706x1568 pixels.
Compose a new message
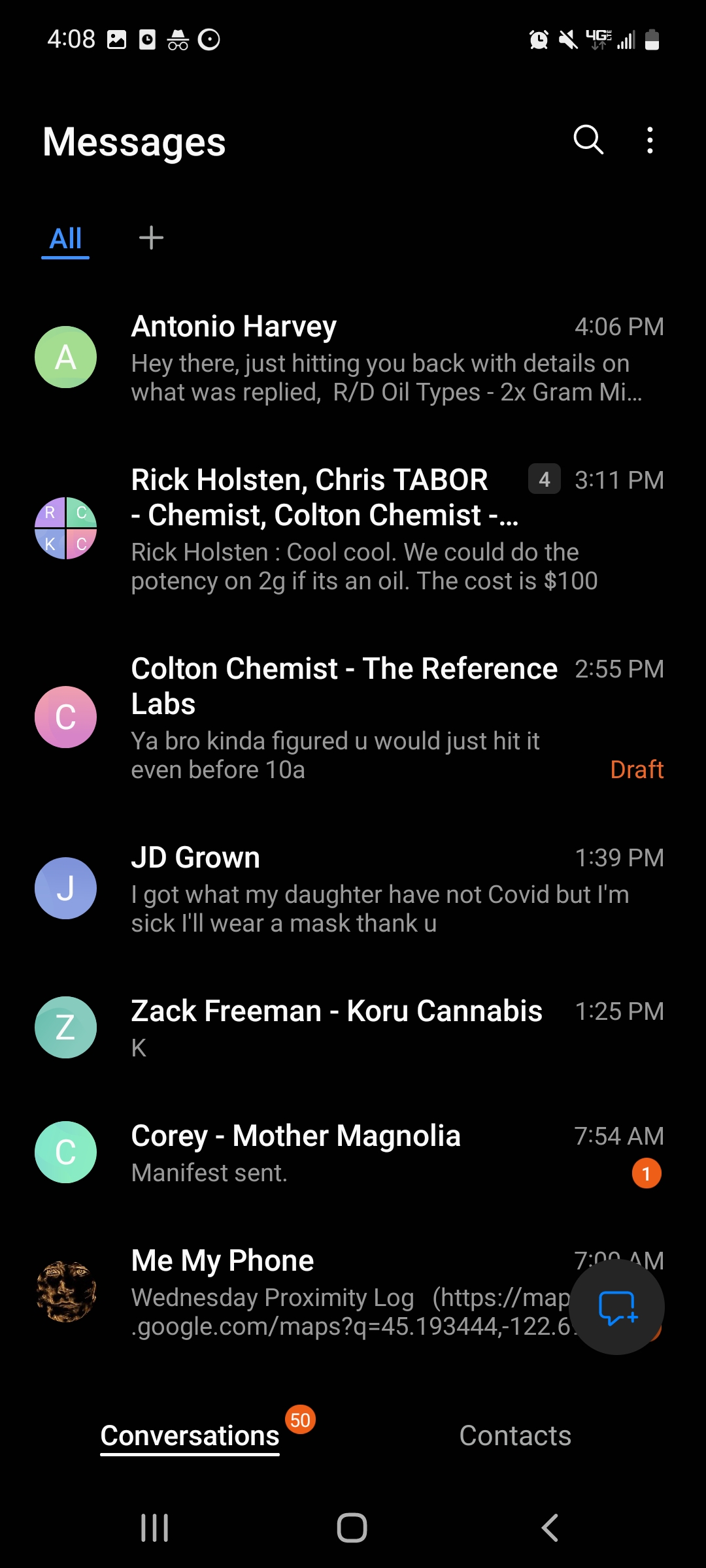(616, 1307)
